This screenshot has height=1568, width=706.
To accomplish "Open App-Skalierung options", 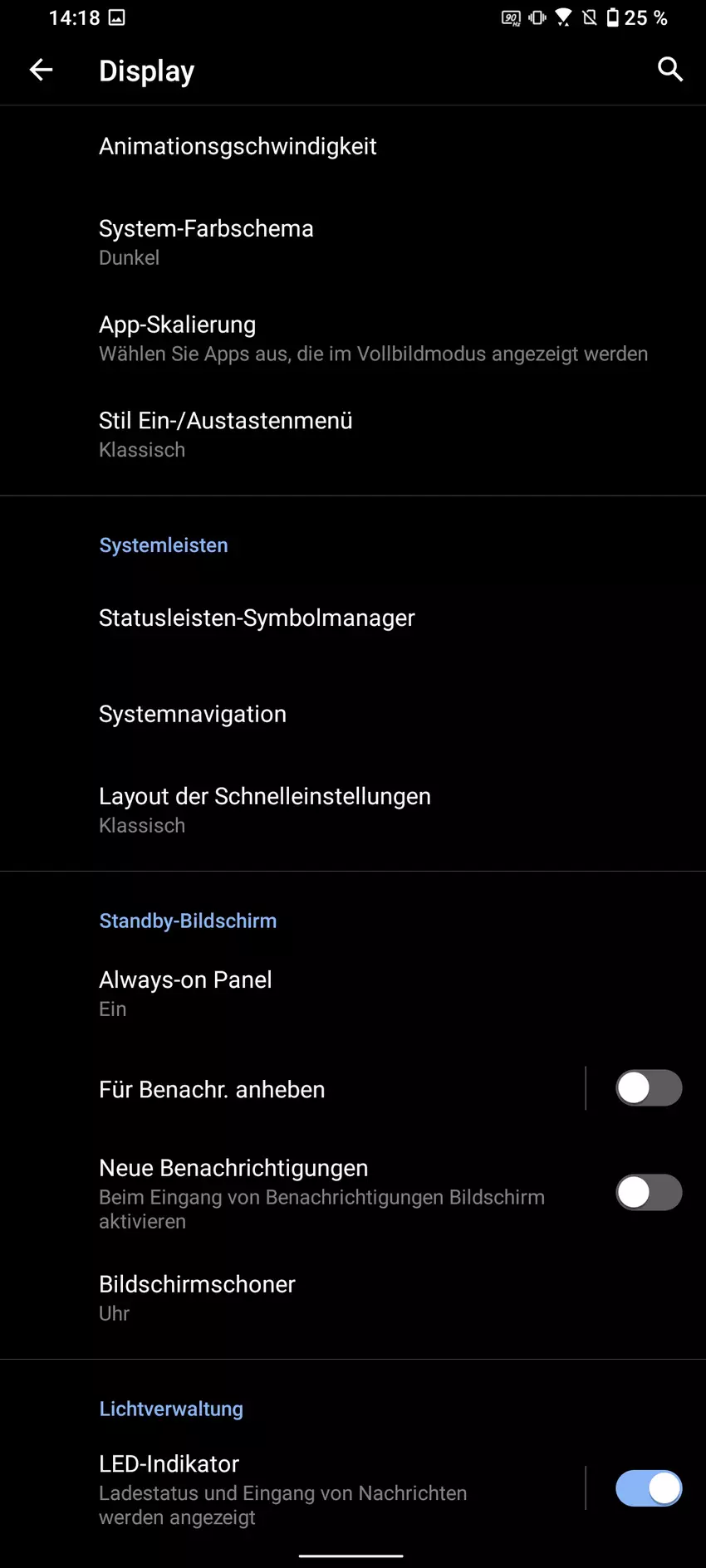I will pyautogui.click(x=373, y=338).
